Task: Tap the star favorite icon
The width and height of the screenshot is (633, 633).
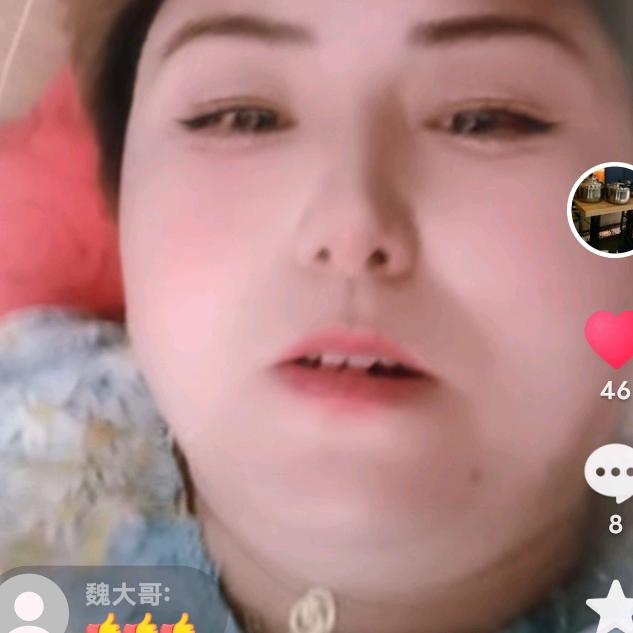Action: coord(612,608)
